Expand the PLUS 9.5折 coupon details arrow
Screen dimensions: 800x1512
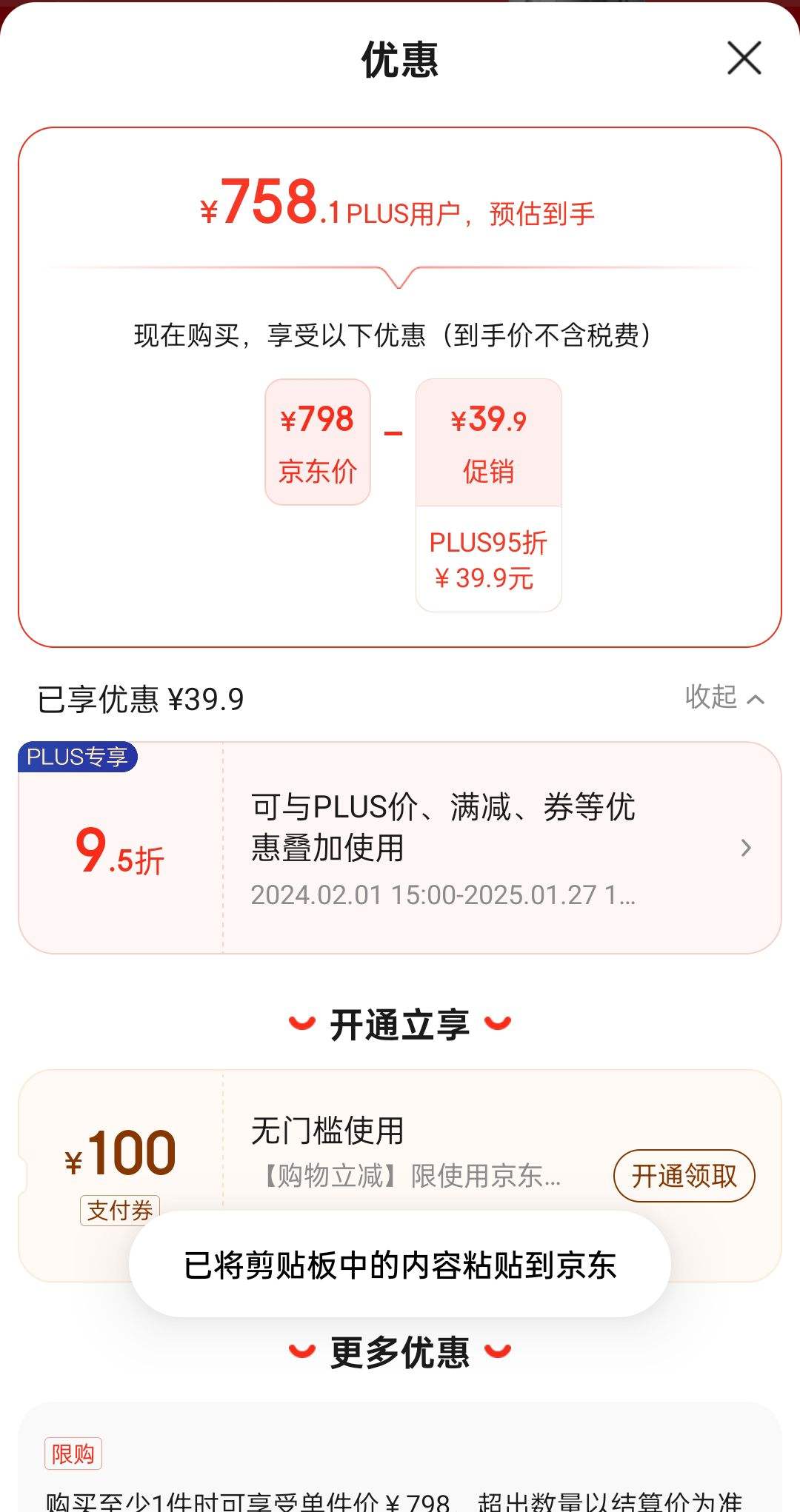[747, 849]
